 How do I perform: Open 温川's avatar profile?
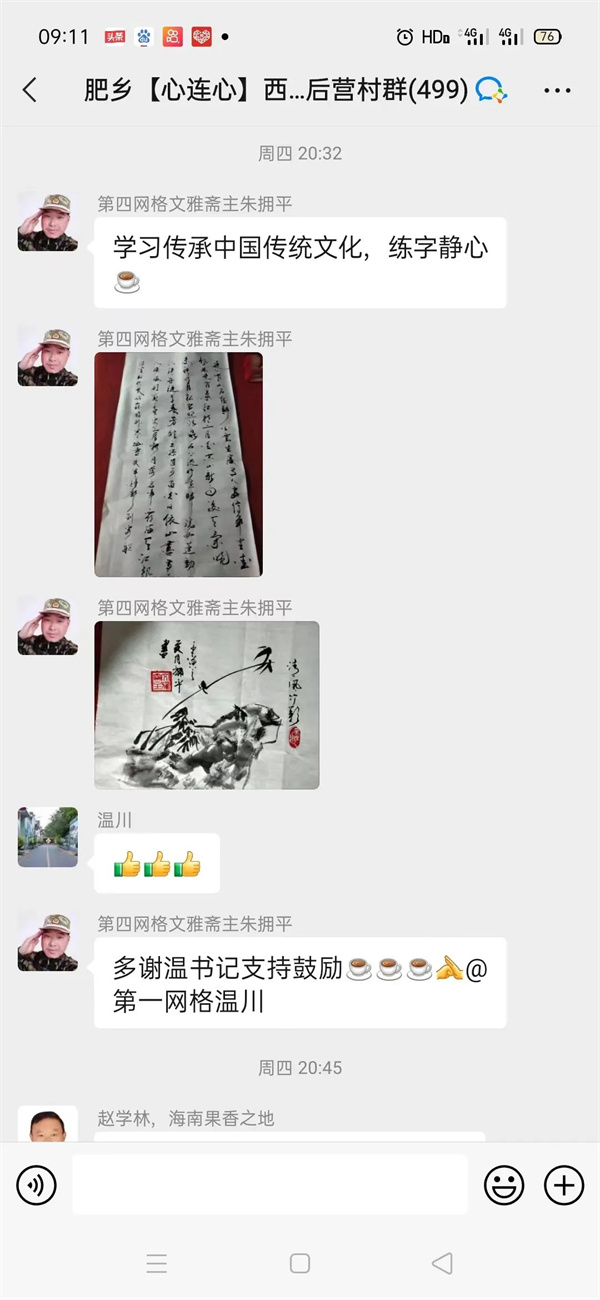click(47, 837)
